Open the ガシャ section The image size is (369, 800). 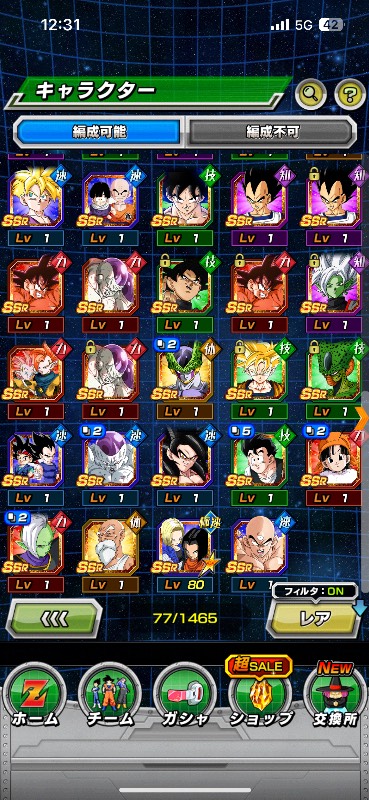pos(185,695)
